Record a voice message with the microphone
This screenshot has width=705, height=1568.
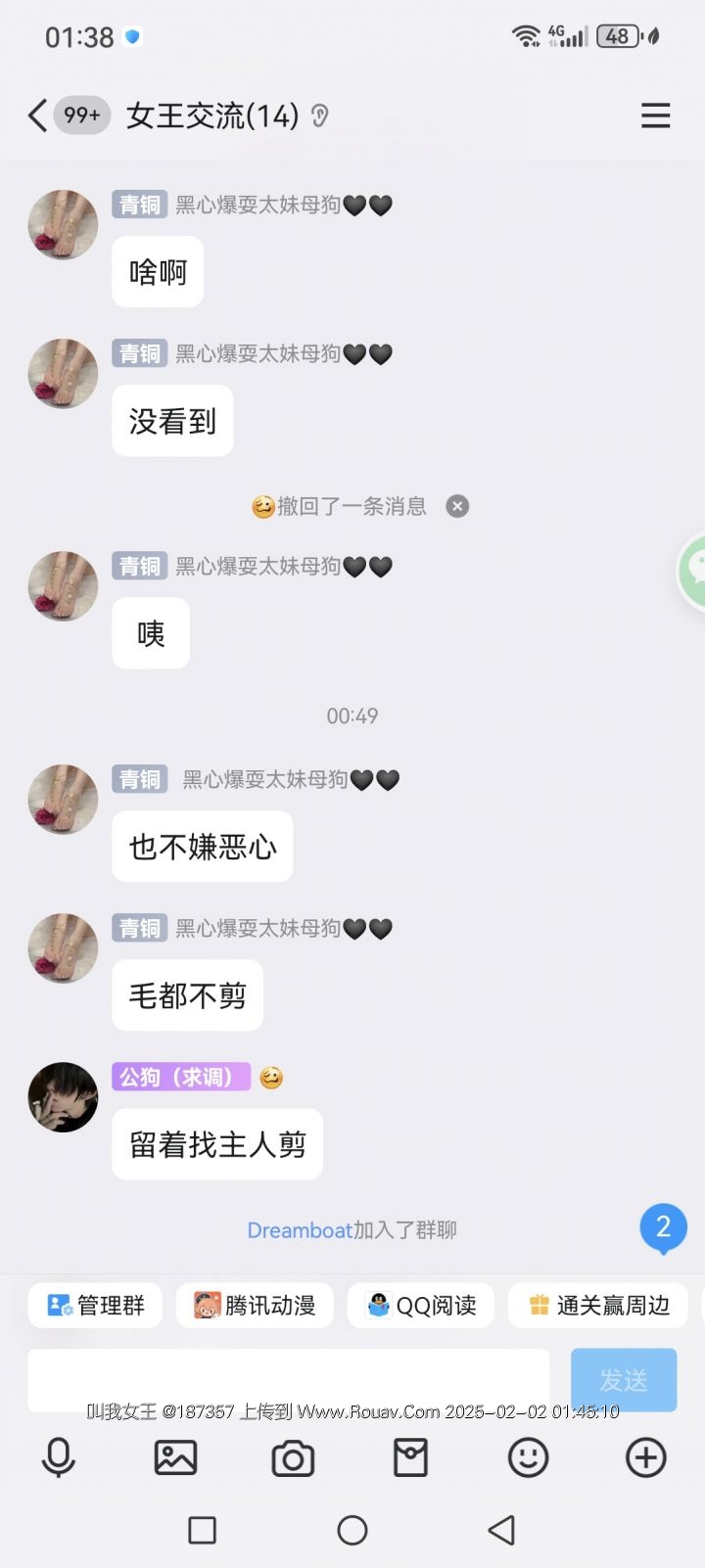tap(59, 1457)
